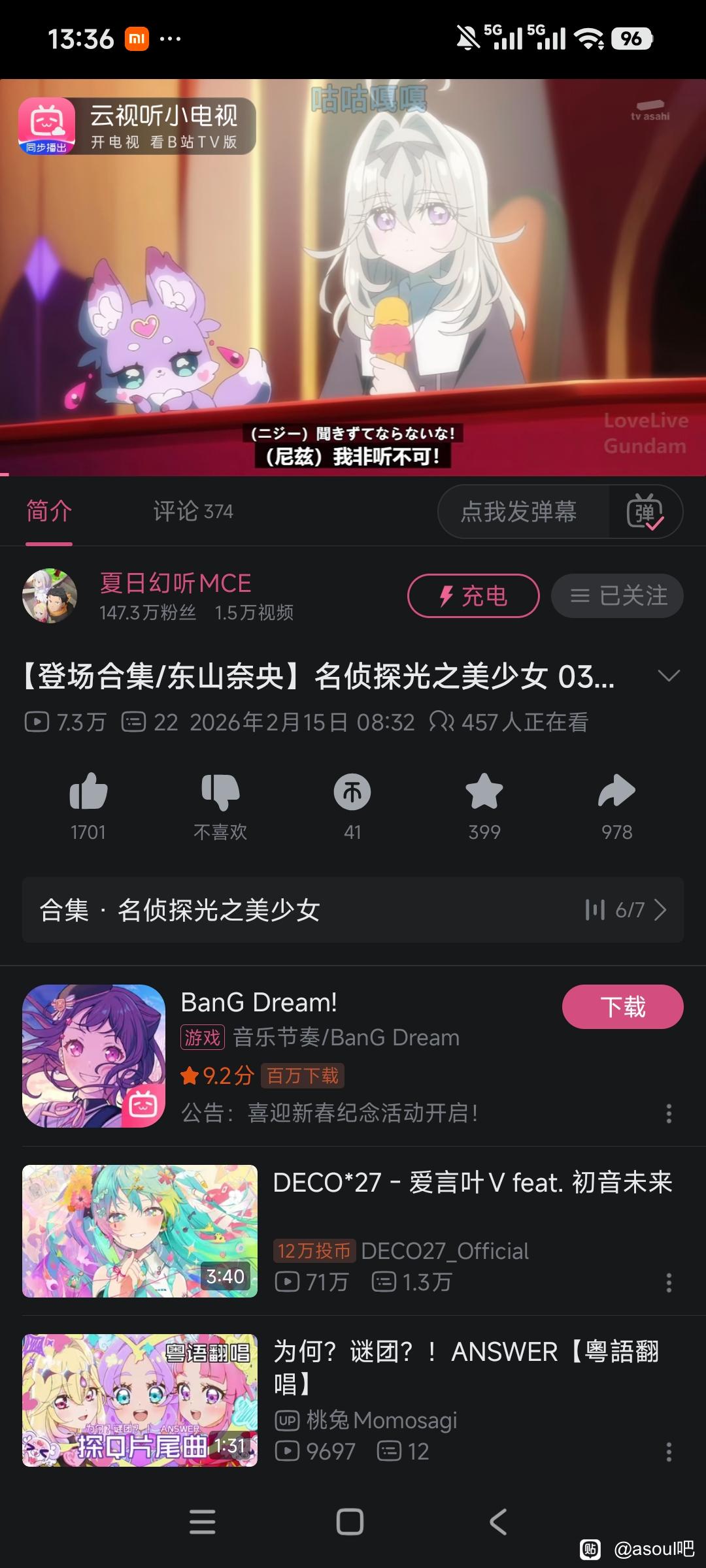Toggle the danmaku 弹 switch

coord(645,512)
